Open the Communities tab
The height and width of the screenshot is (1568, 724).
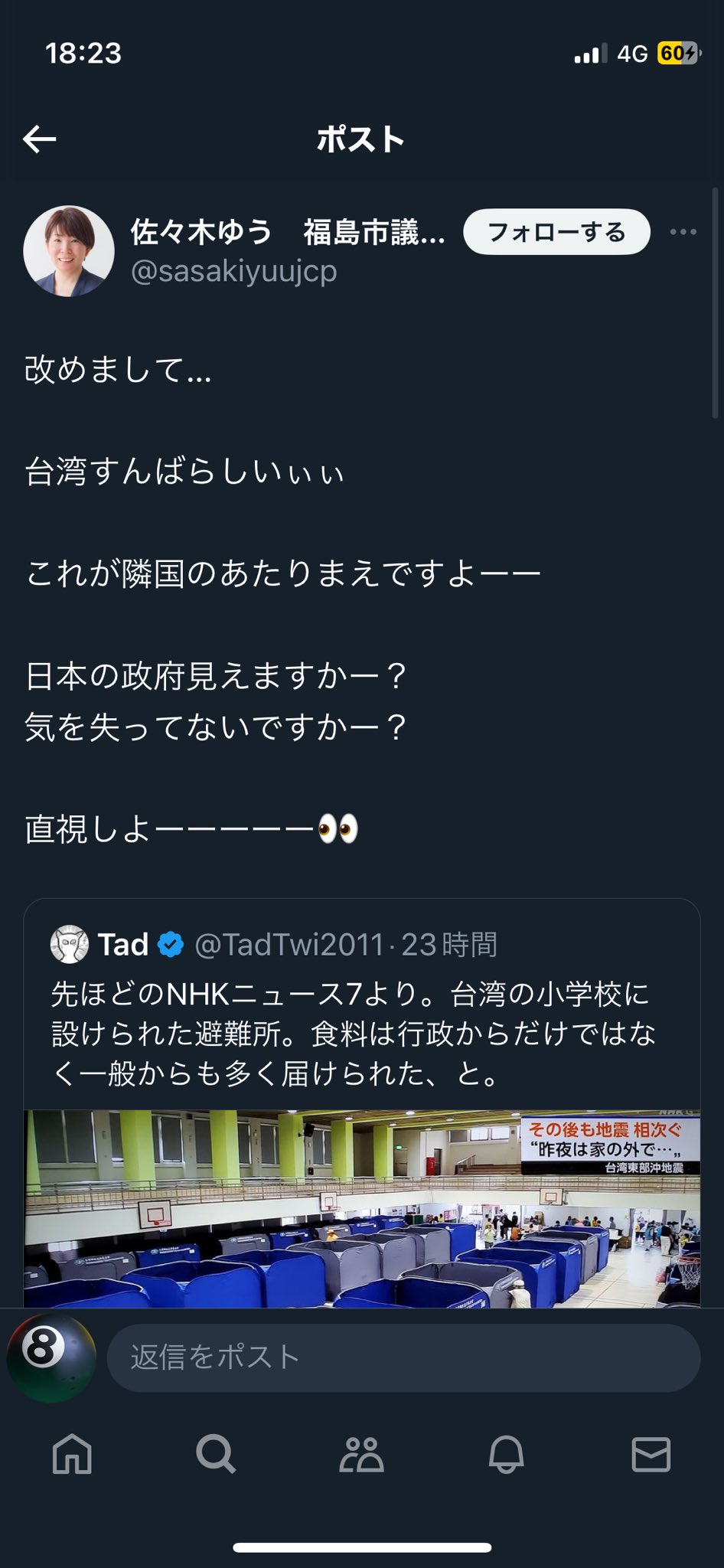coord(361,1454)
